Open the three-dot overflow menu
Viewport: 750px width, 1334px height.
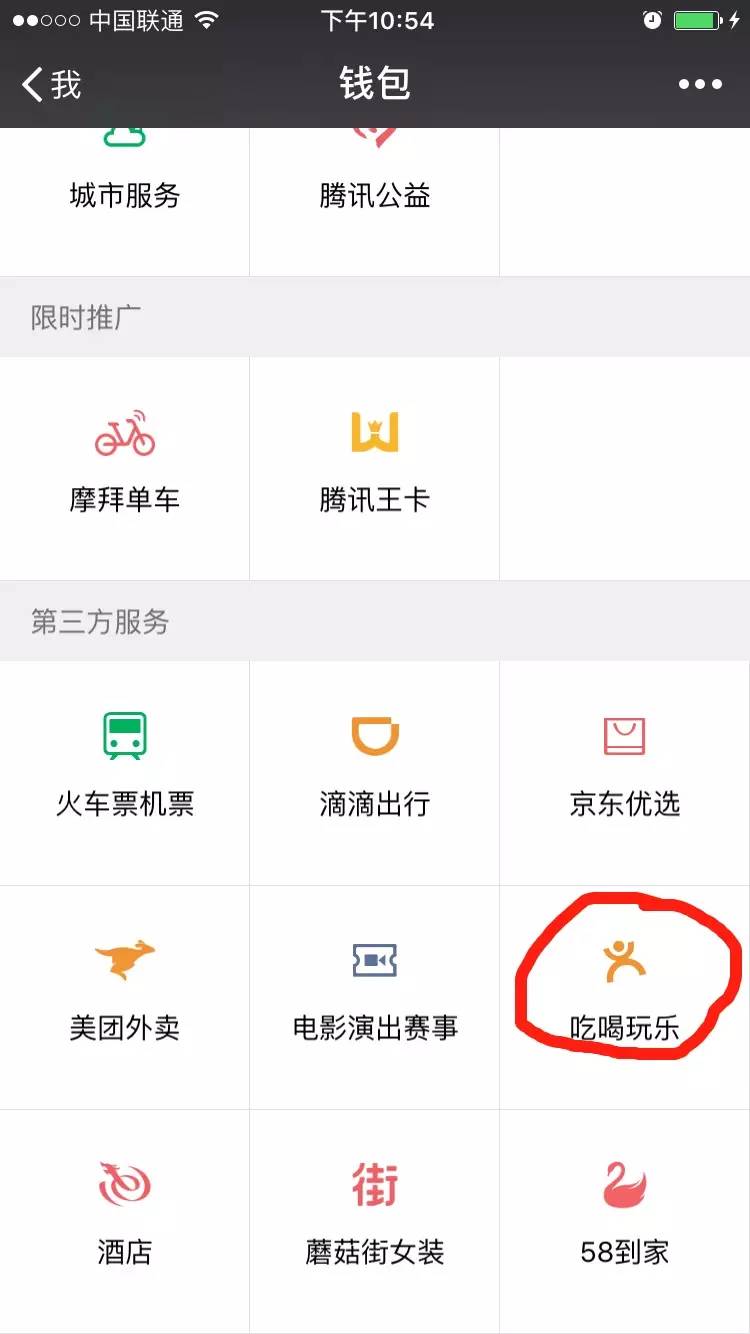(700, 85)
